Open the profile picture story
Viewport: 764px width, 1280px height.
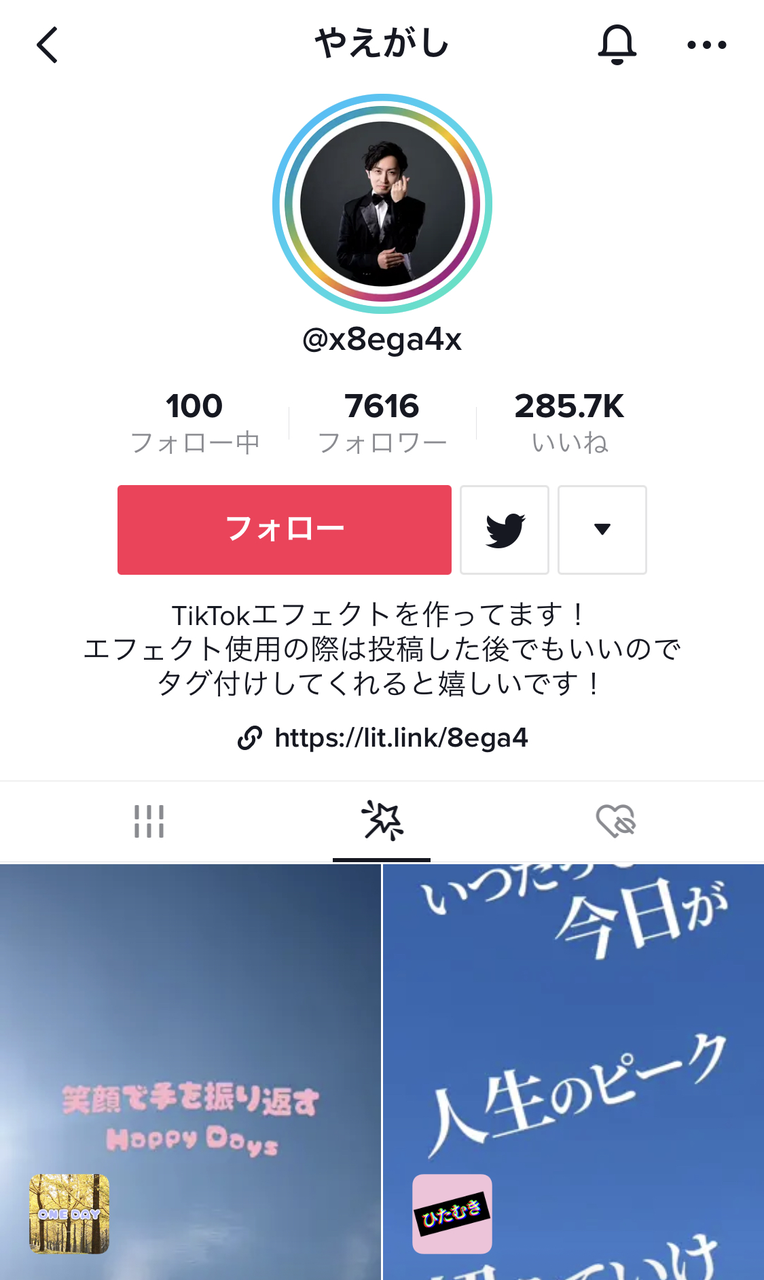pyautogui.click(x=382, y=204)
